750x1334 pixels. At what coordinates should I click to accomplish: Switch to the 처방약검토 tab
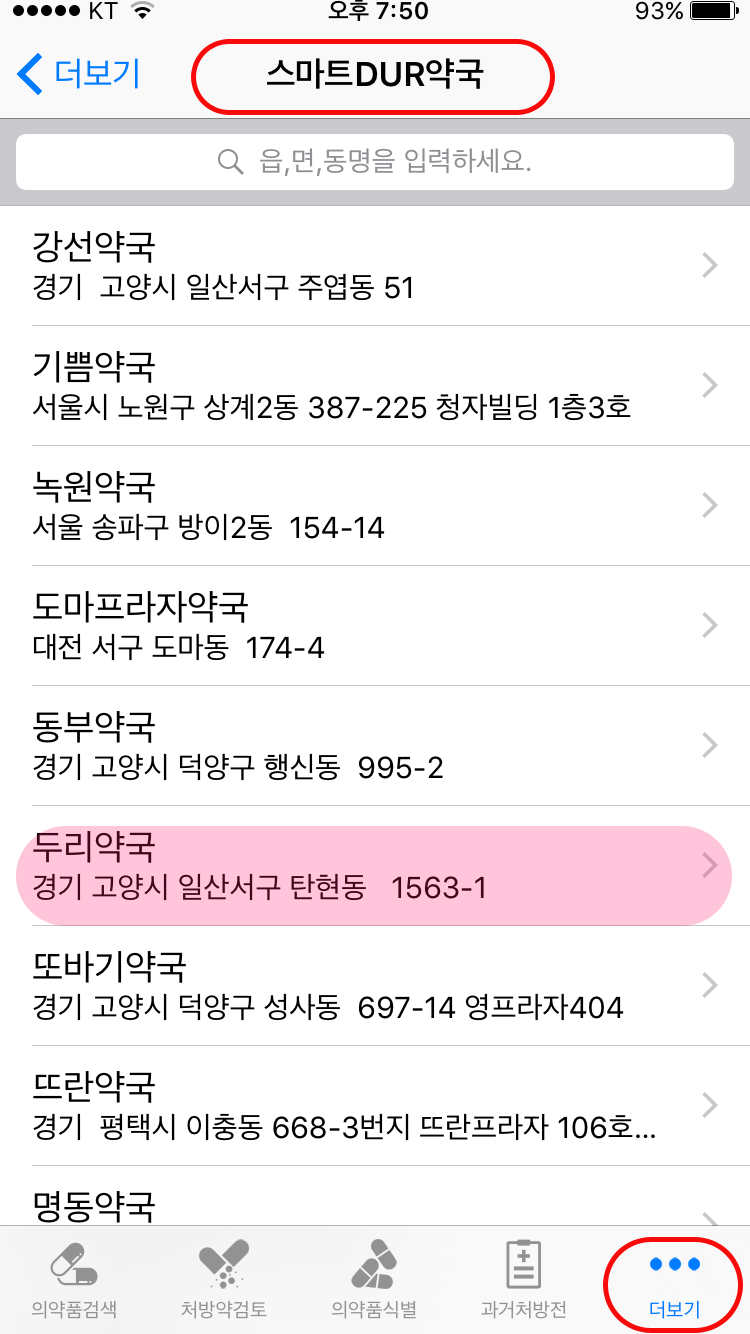click(224, 1281)
